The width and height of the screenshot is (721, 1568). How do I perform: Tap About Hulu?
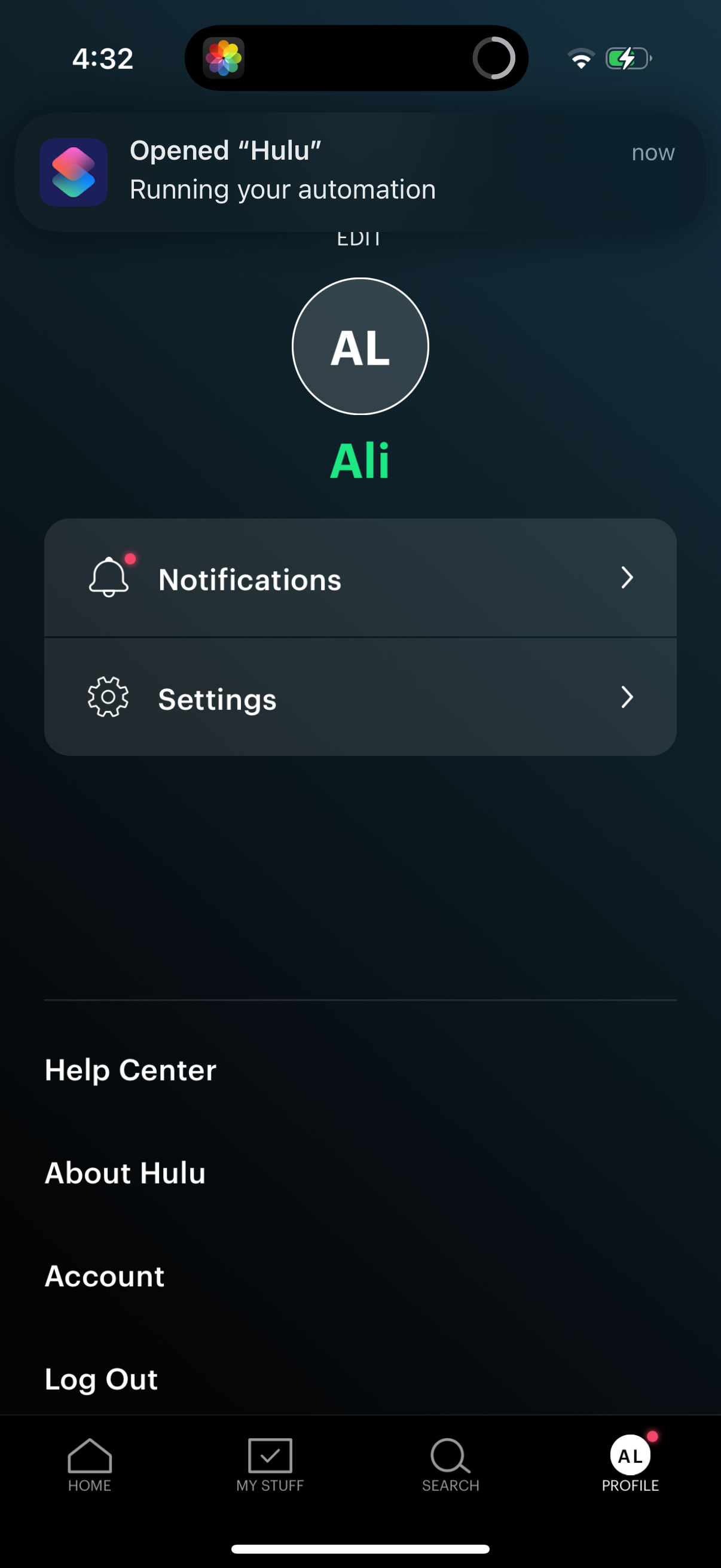click(125, 1173)
